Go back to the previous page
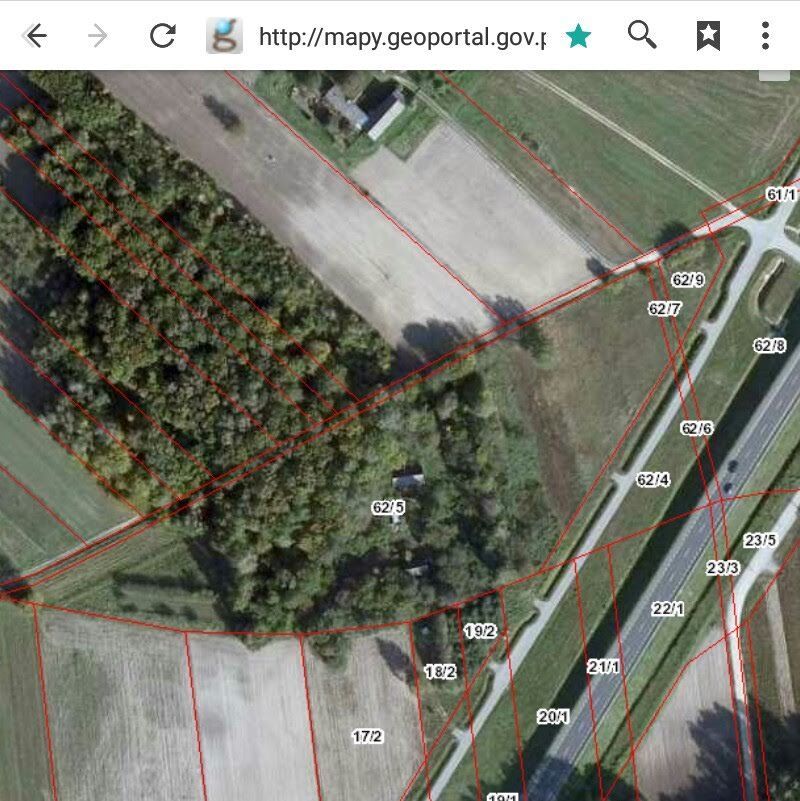The image size is (800, 801). (35, 36)
